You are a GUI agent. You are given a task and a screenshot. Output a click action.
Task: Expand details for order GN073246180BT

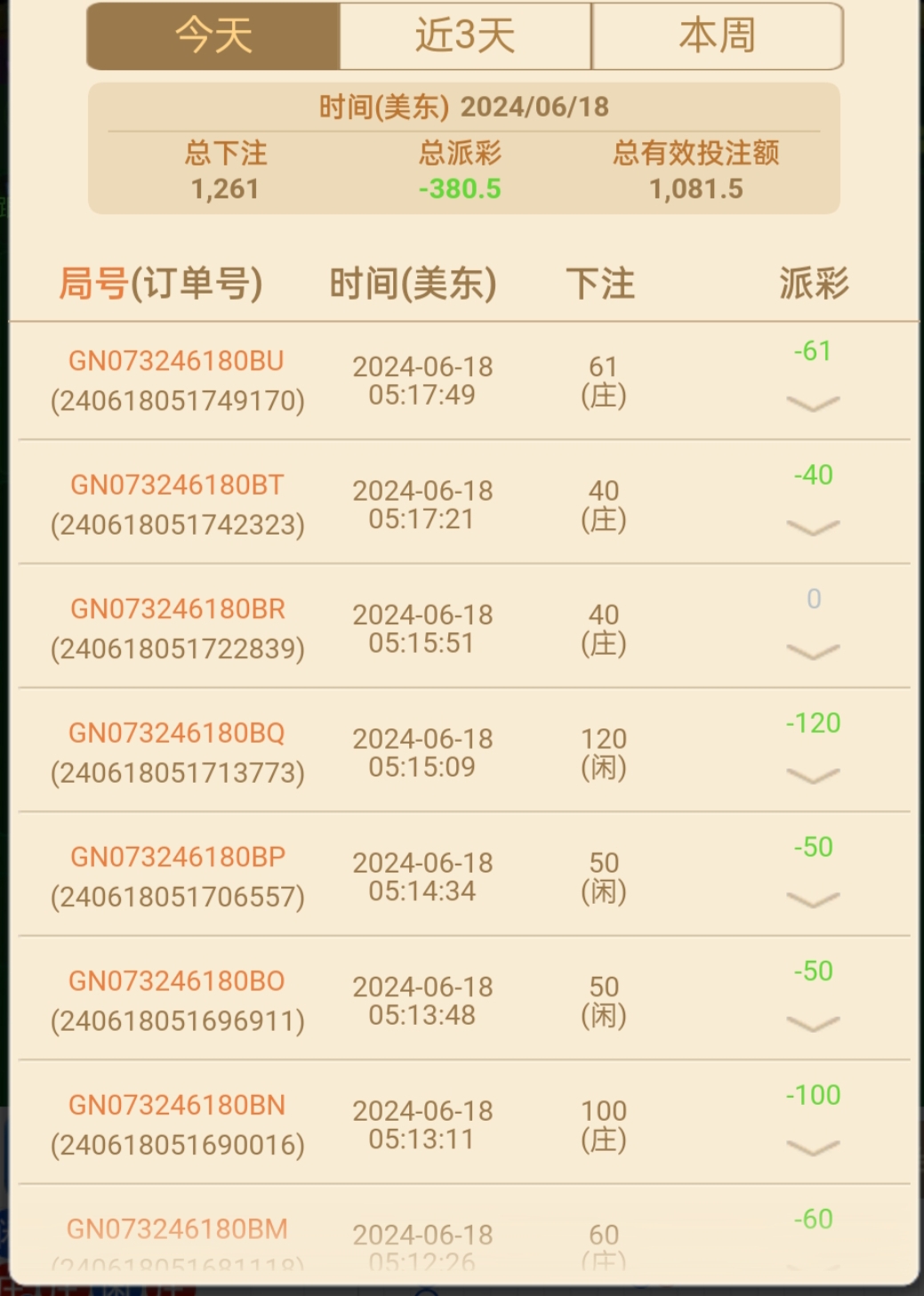pos(813,527)
